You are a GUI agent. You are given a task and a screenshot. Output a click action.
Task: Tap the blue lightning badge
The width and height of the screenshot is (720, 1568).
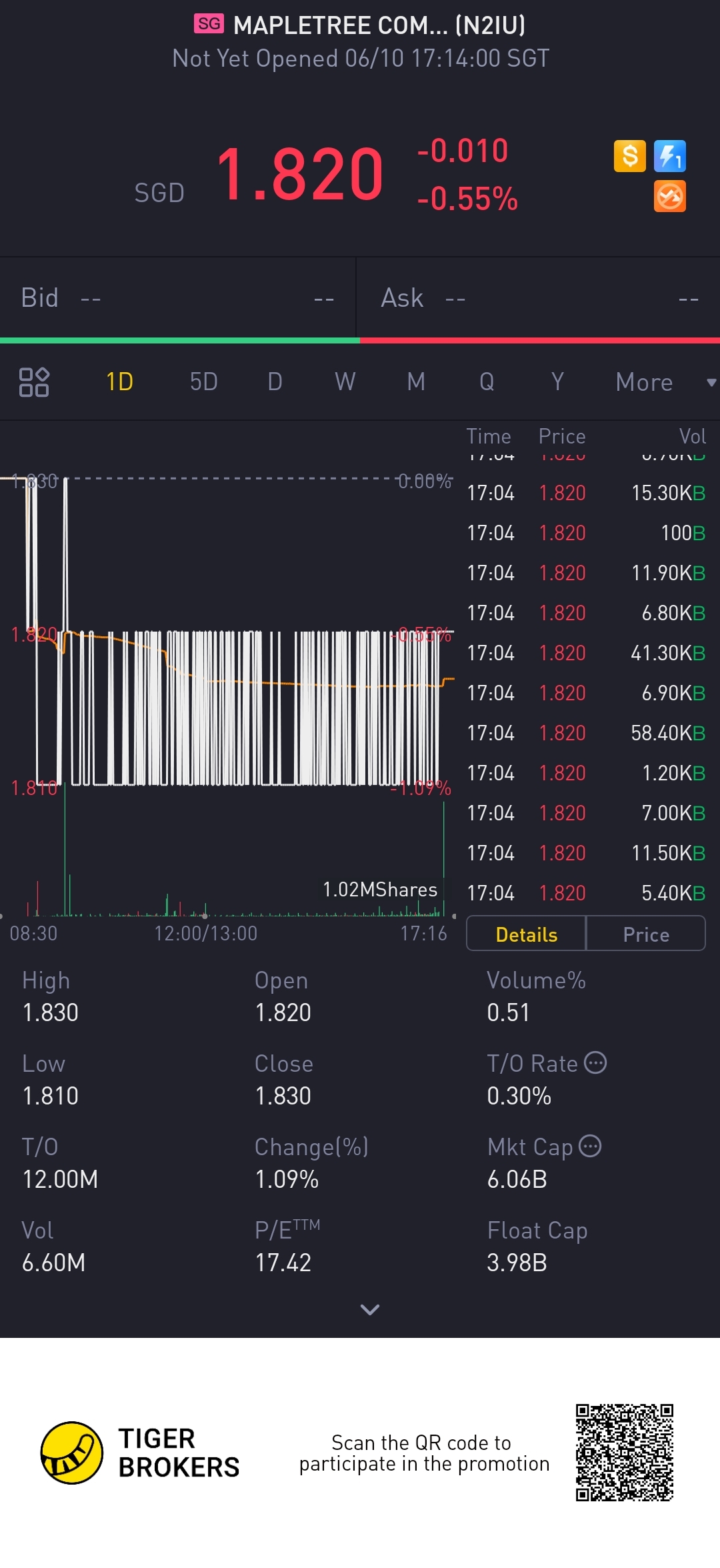670,156
